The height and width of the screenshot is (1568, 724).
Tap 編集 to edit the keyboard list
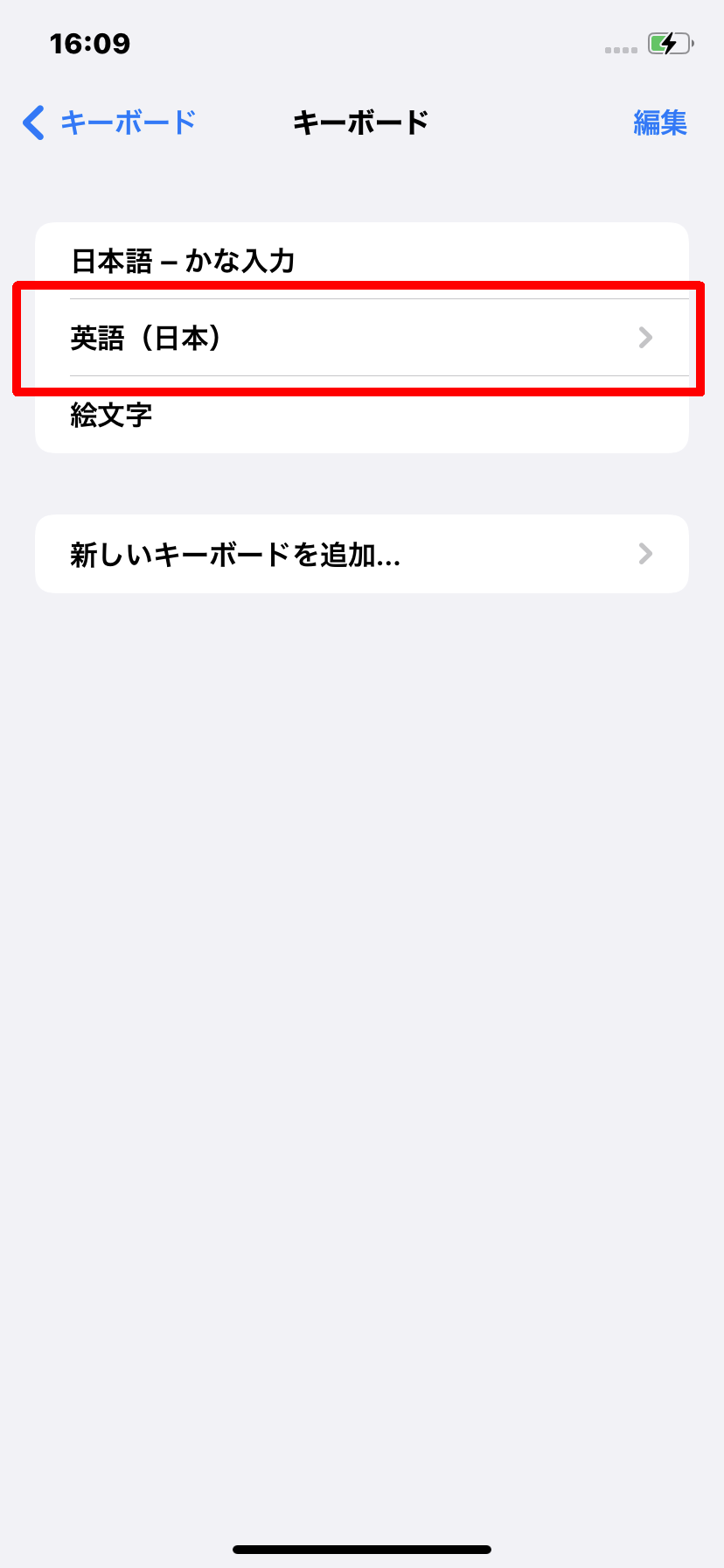pos(660,122)
